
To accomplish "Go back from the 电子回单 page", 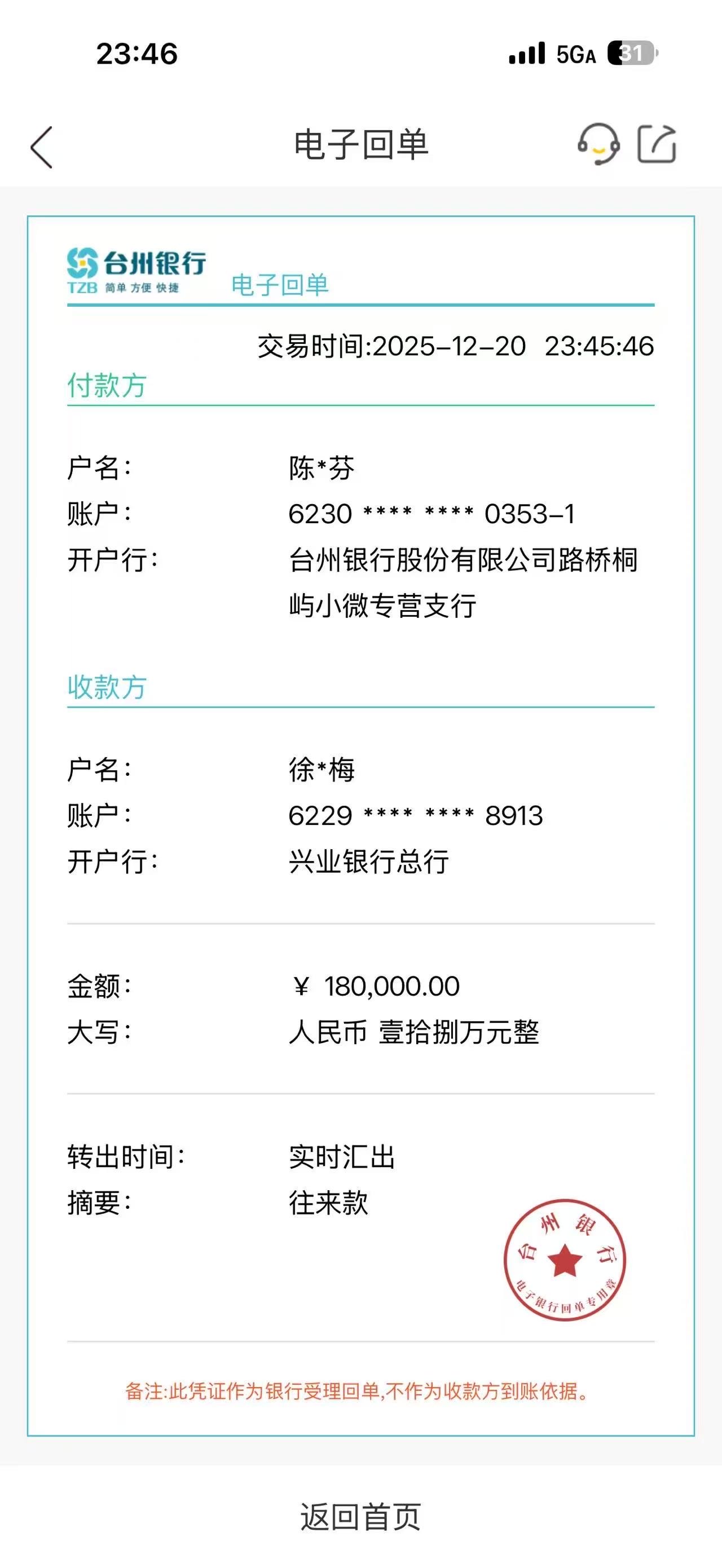I will [41, 147].
